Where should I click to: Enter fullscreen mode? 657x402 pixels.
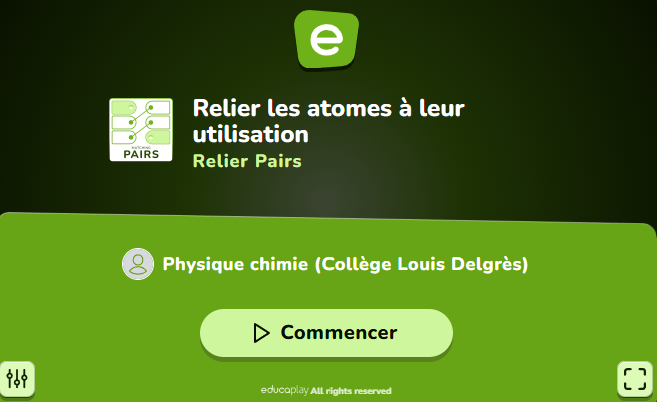click(634, 378)
